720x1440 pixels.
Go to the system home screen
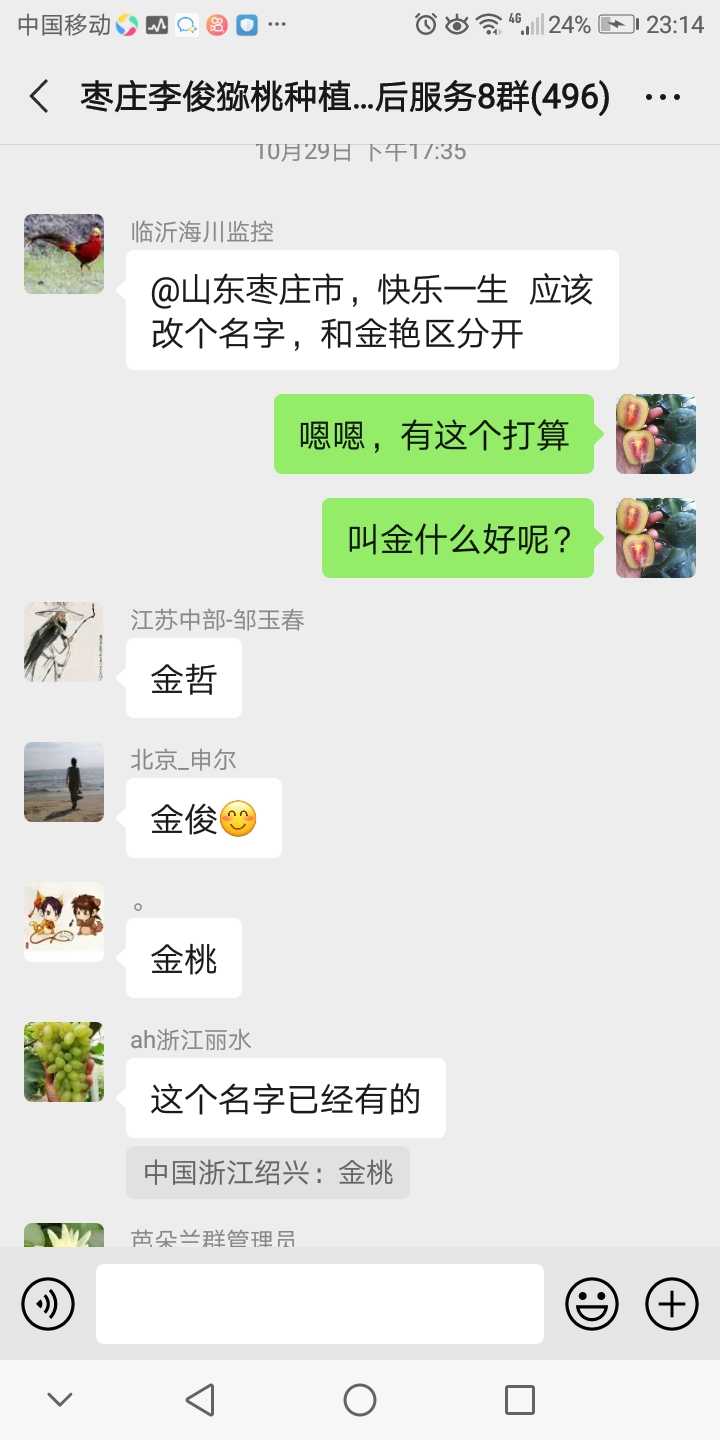360,1400
